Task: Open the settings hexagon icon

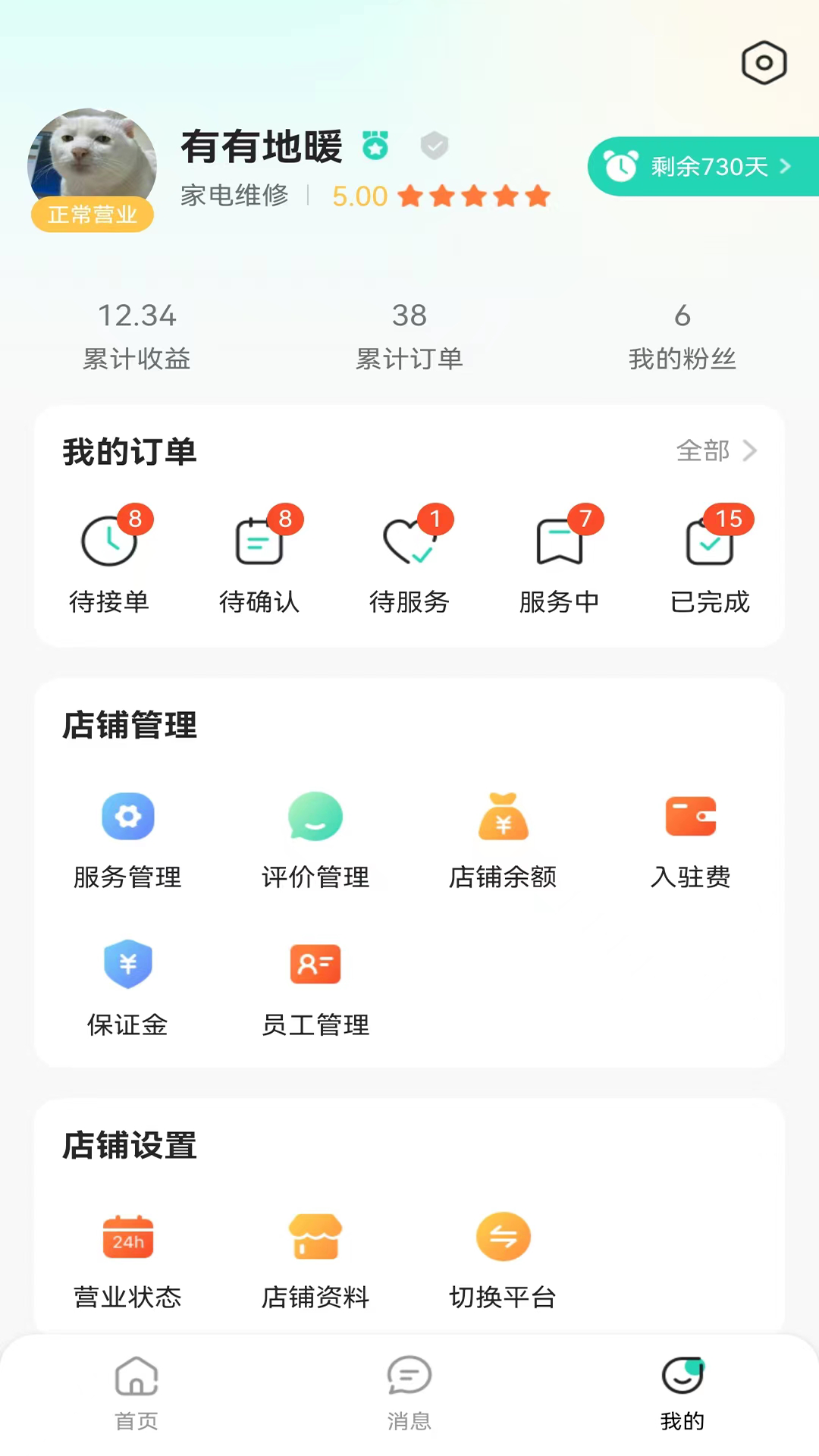Action: pyautogui.click(x=764, y=63)
